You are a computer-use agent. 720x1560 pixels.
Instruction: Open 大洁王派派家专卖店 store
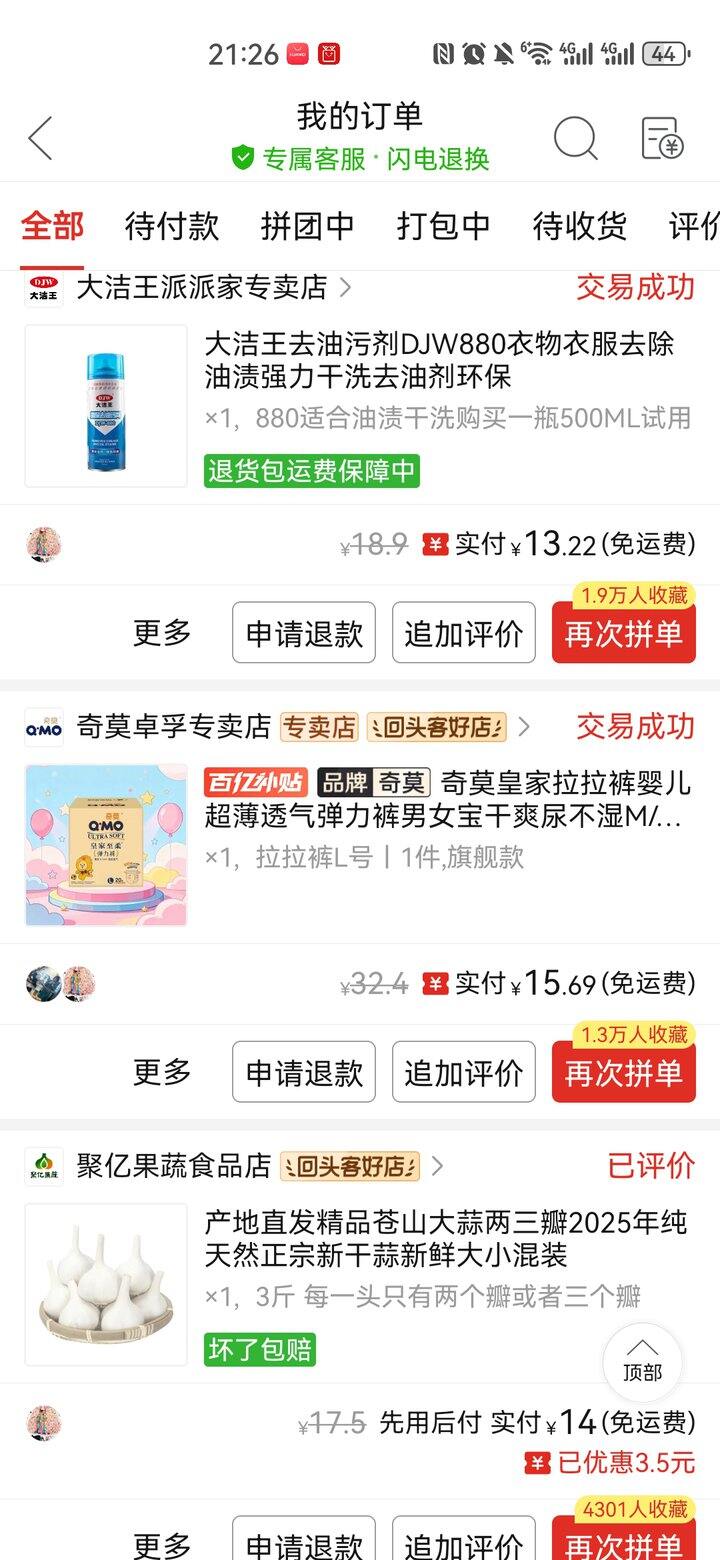201,288
